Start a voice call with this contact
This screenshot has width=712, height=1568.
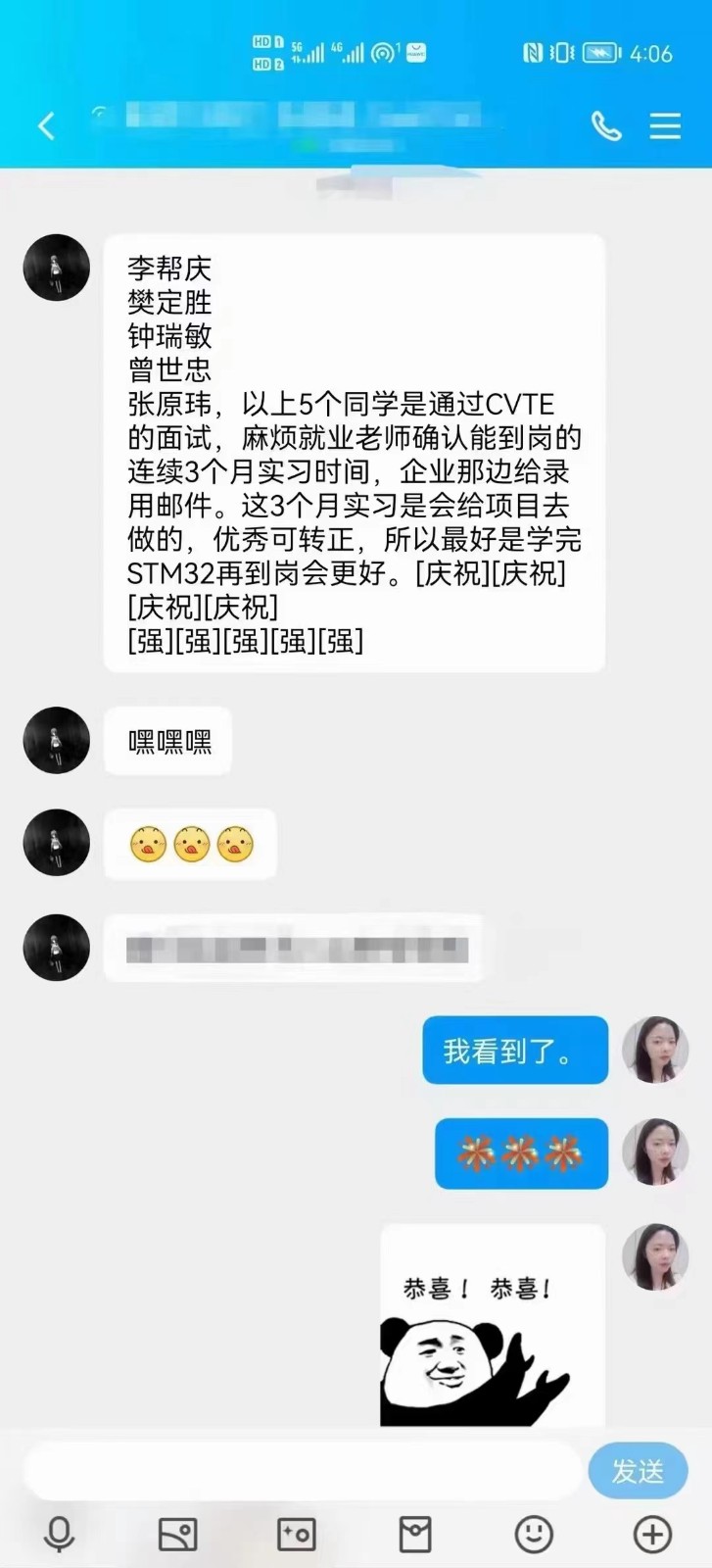[605, 125]
